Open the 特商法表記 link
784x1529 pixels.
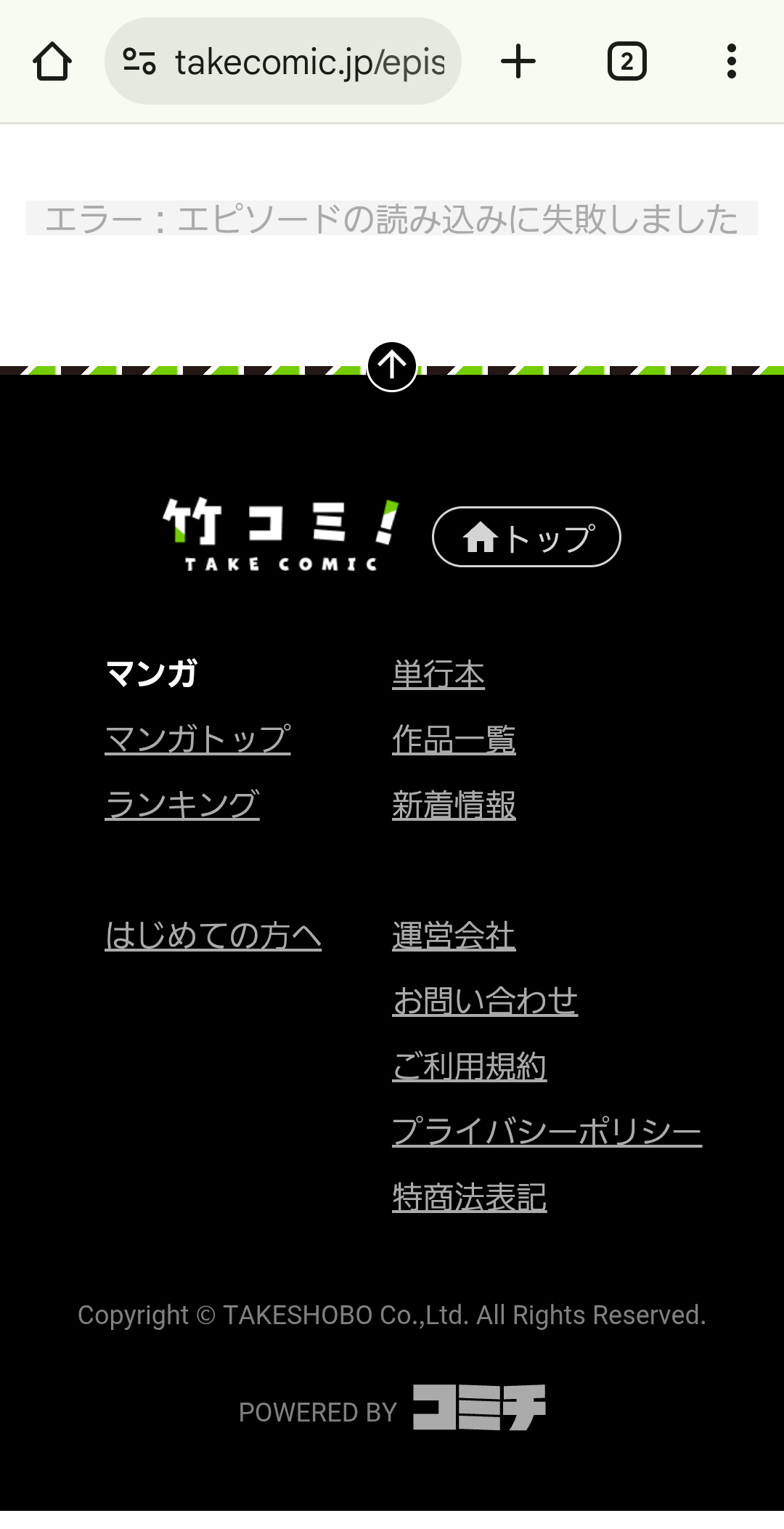(469, 1197)
